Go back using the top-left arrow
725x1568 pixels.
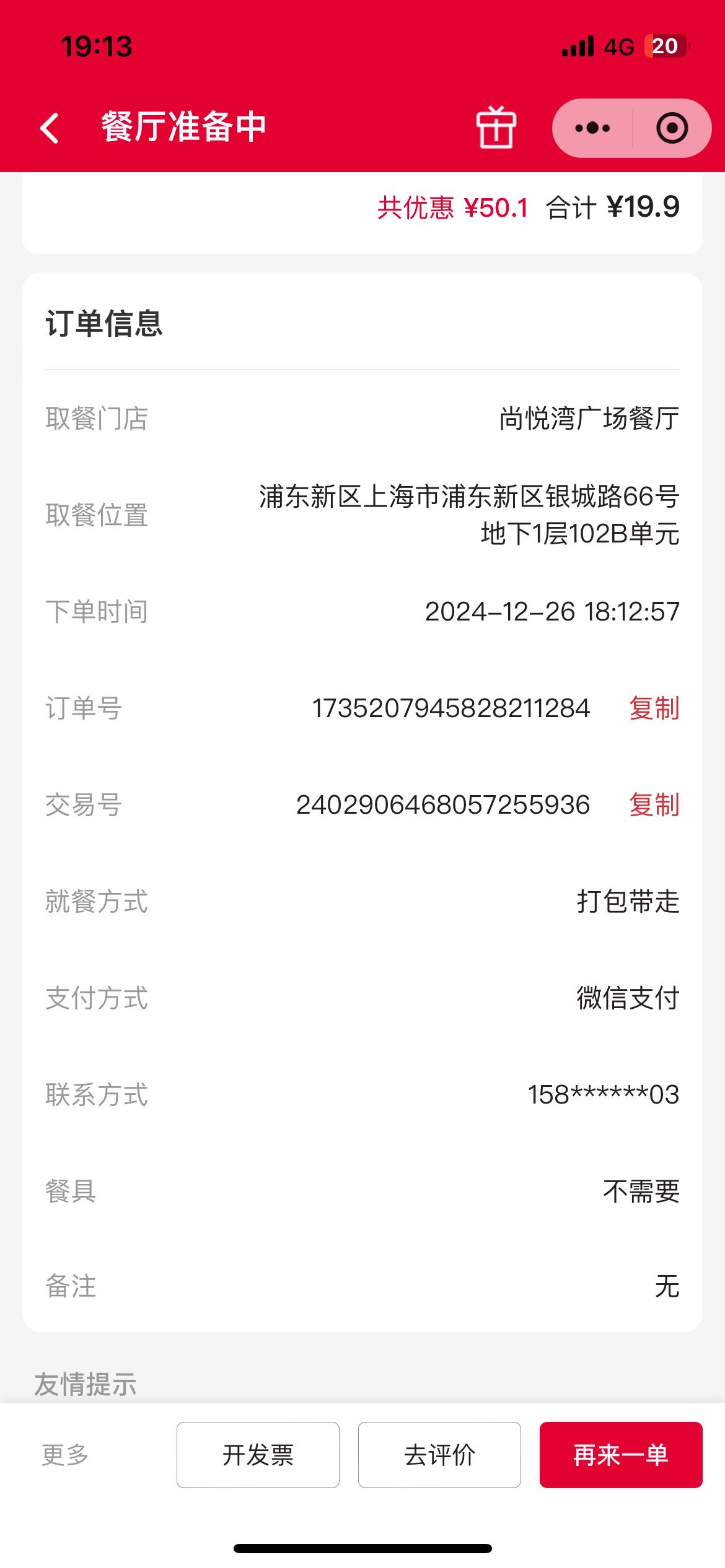(x=50, y=128)
